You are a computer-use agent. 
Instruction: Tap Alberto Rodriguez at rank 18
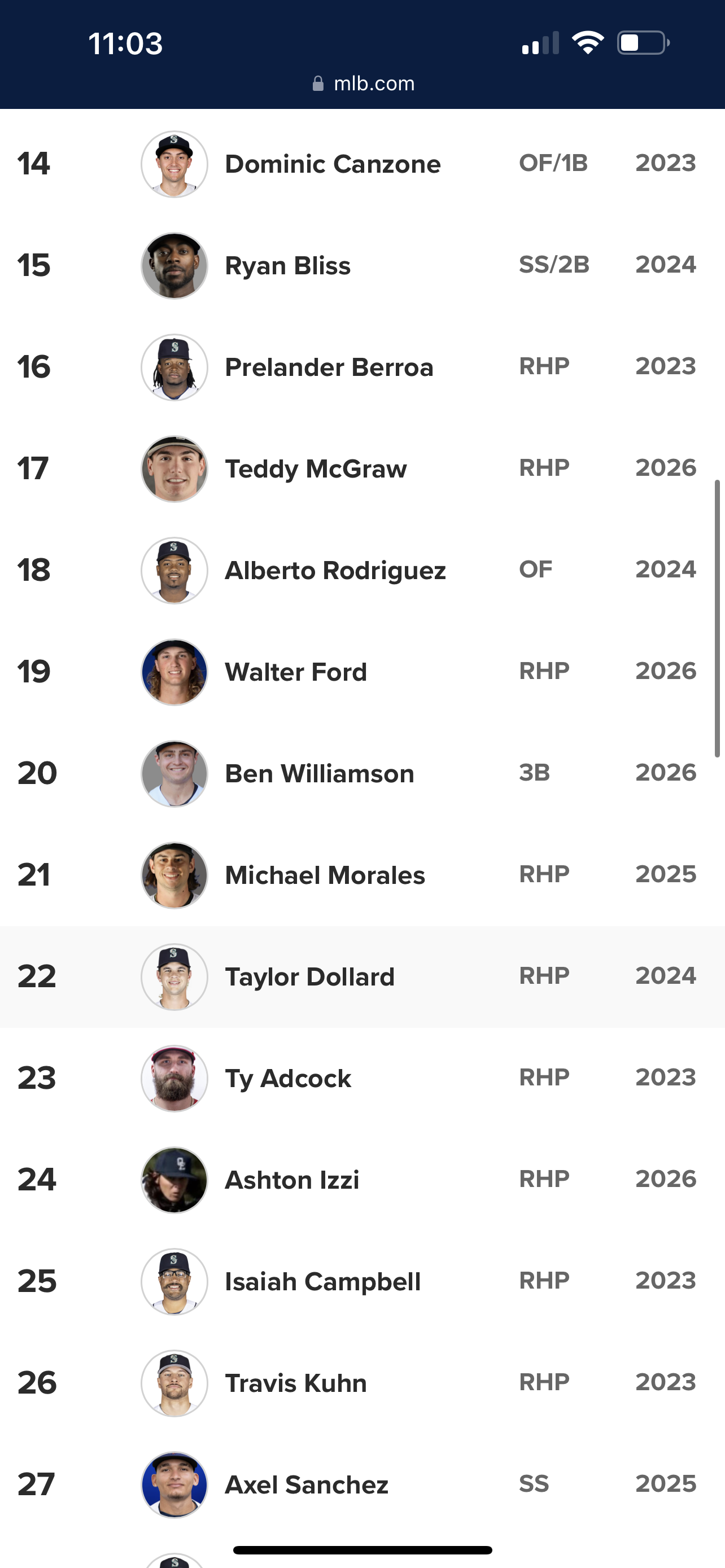pos(335,570)
